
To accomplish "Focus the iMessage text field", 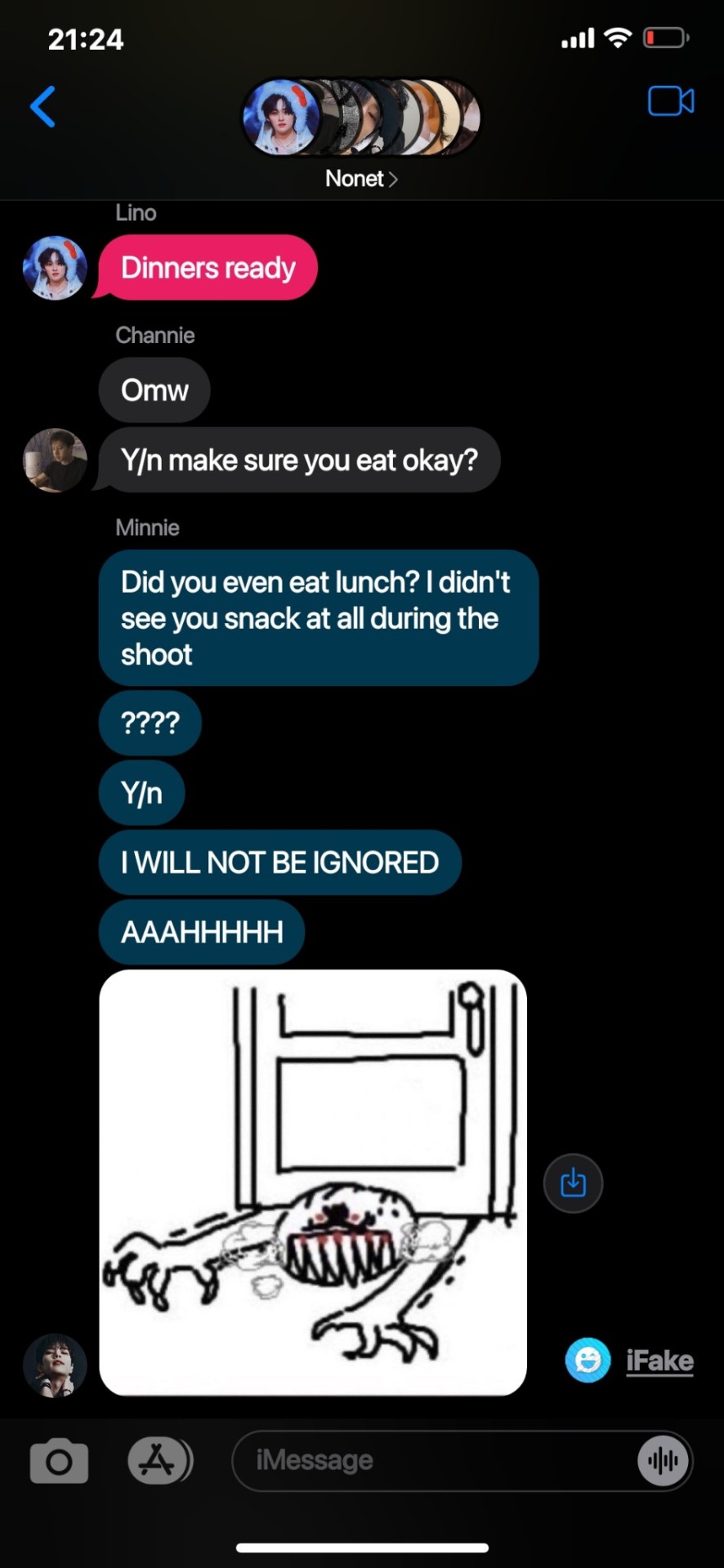I will tap(433, 1461).
